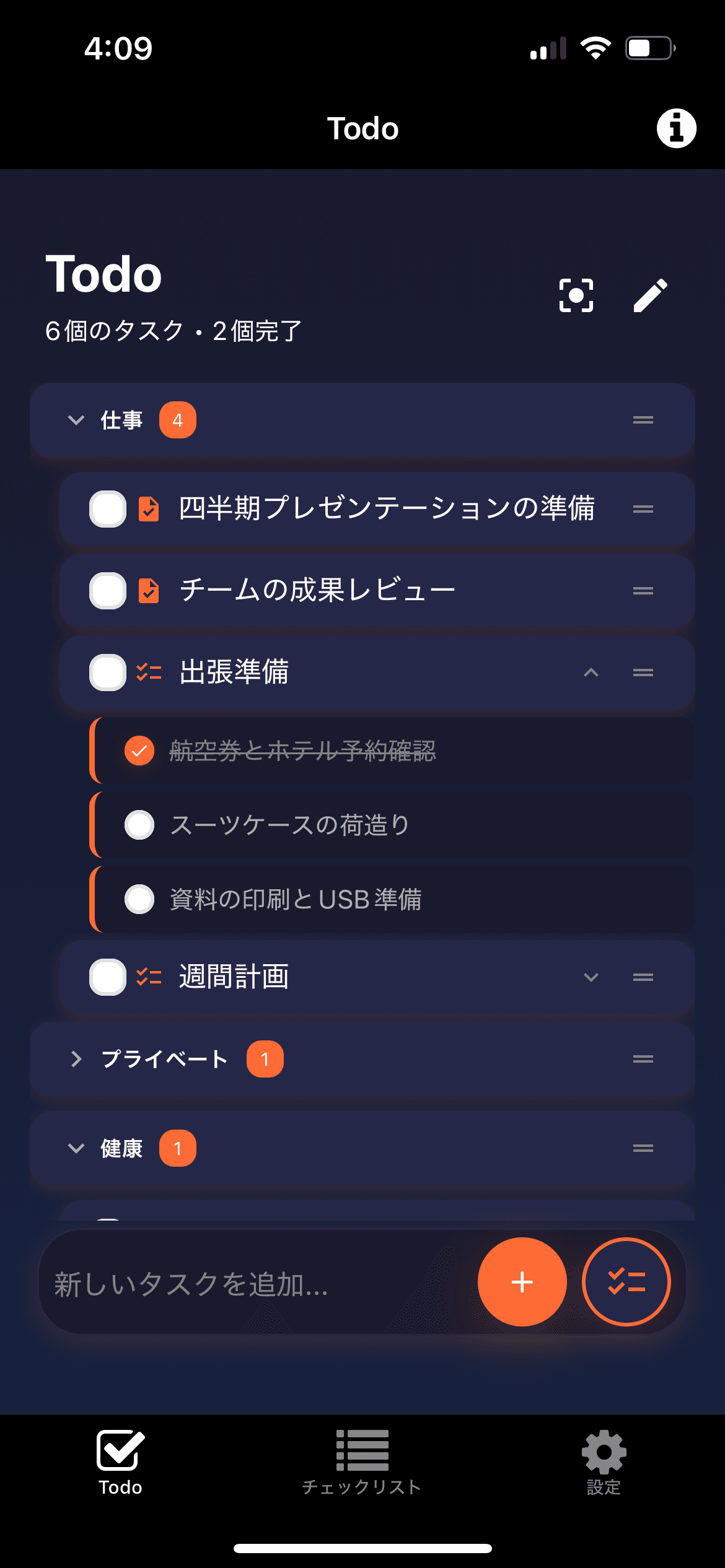Open the 健康 group badge counter

(178, 1148)
